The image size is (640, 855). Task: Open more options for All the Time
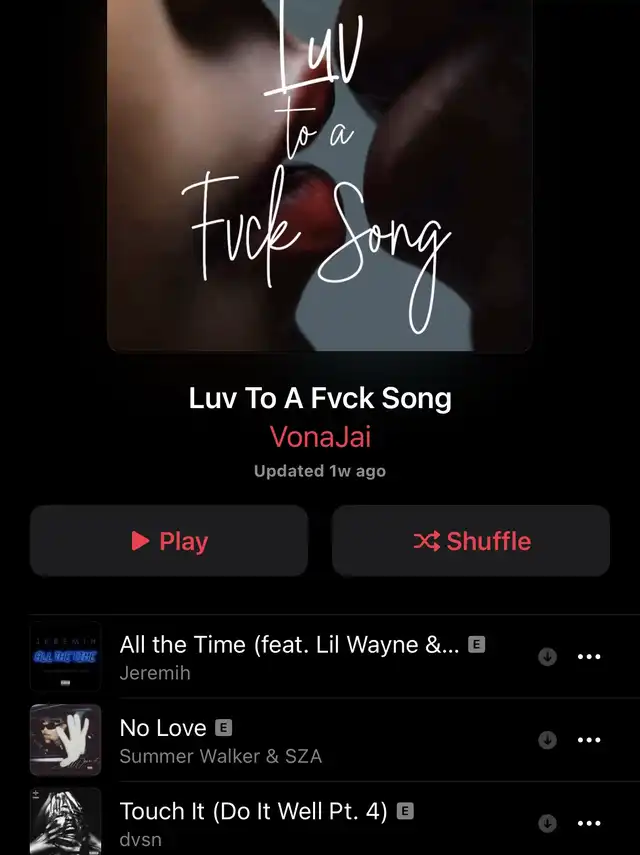point(590,657)
